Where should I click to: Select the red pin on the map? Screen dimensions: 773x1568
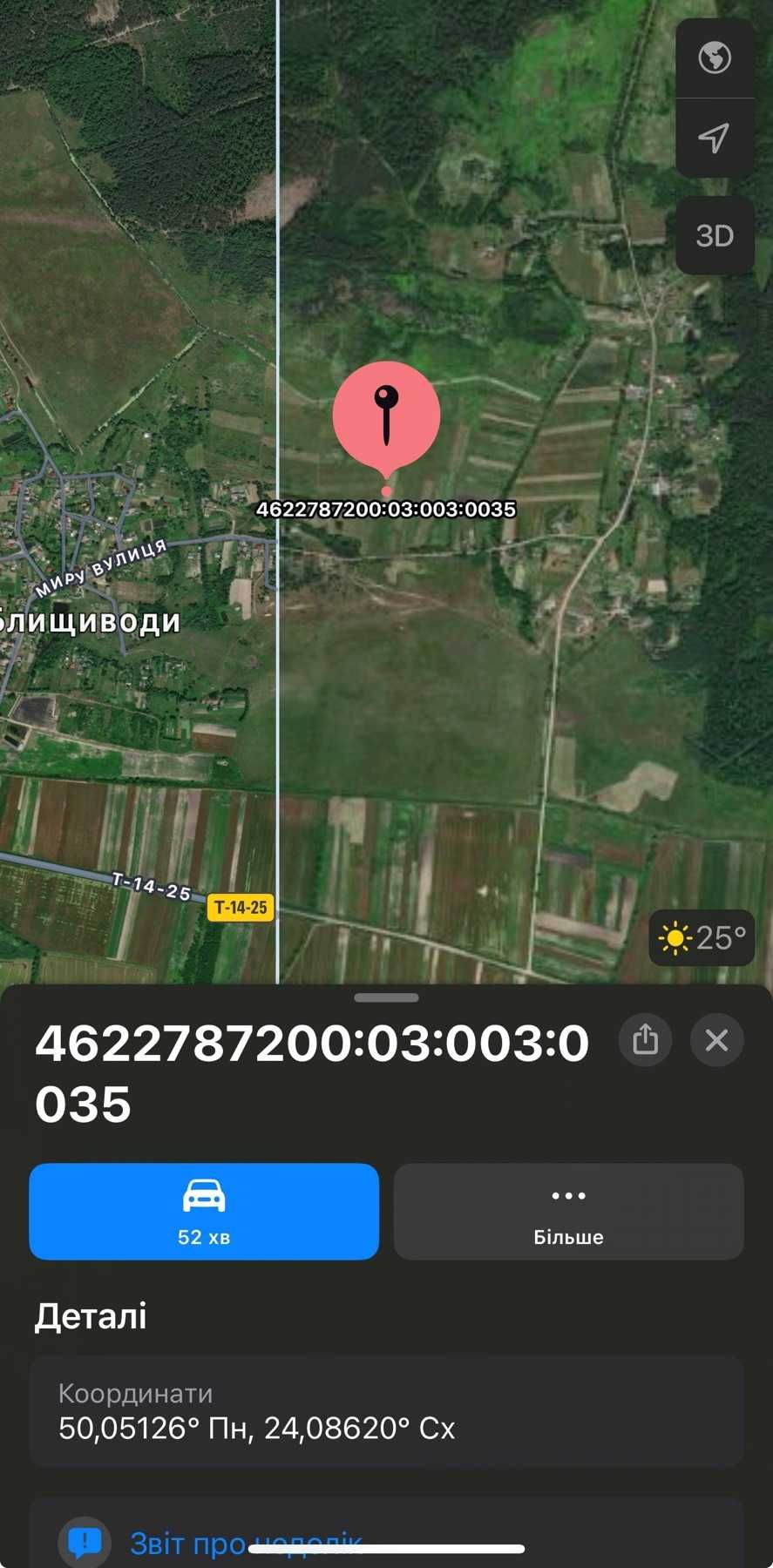386,418
